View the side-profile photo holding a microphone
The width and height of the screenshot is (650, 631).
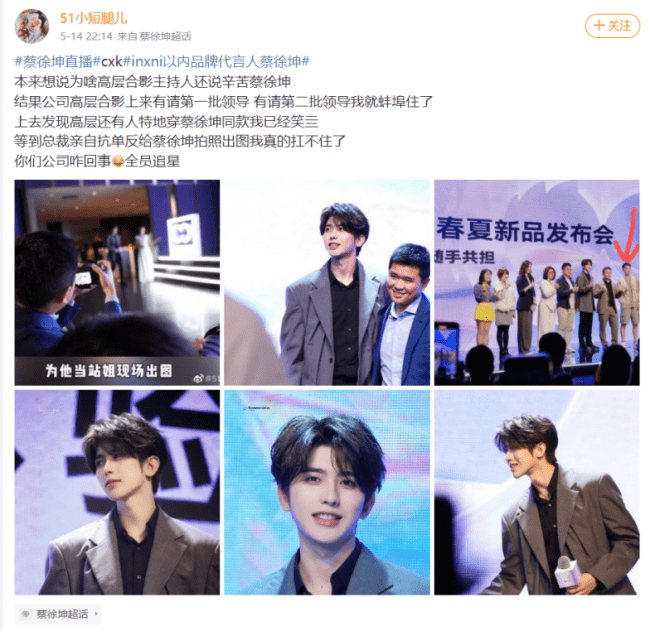coord(536,493)
